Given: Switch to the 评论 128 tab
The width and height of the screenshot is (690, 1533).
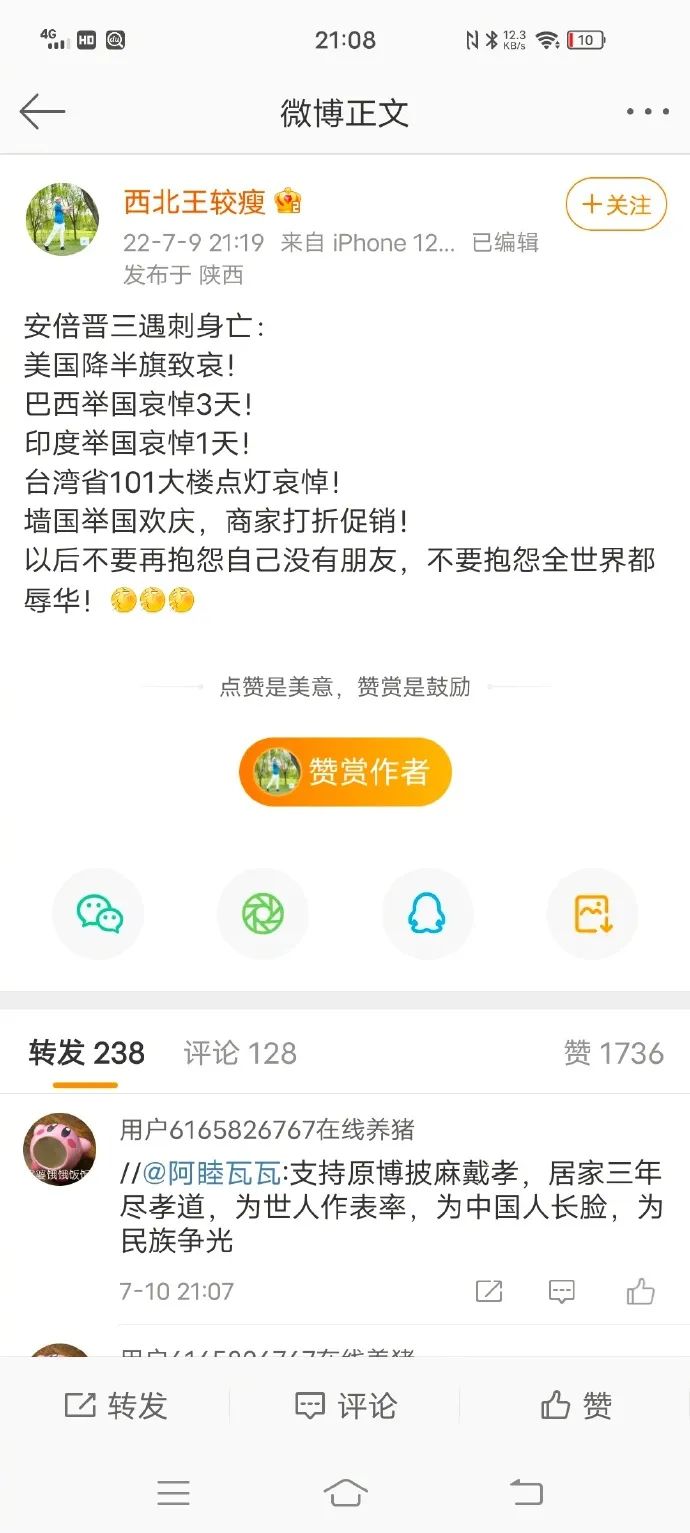Looking at the screenshot, I should click(x=240, y=1053).
